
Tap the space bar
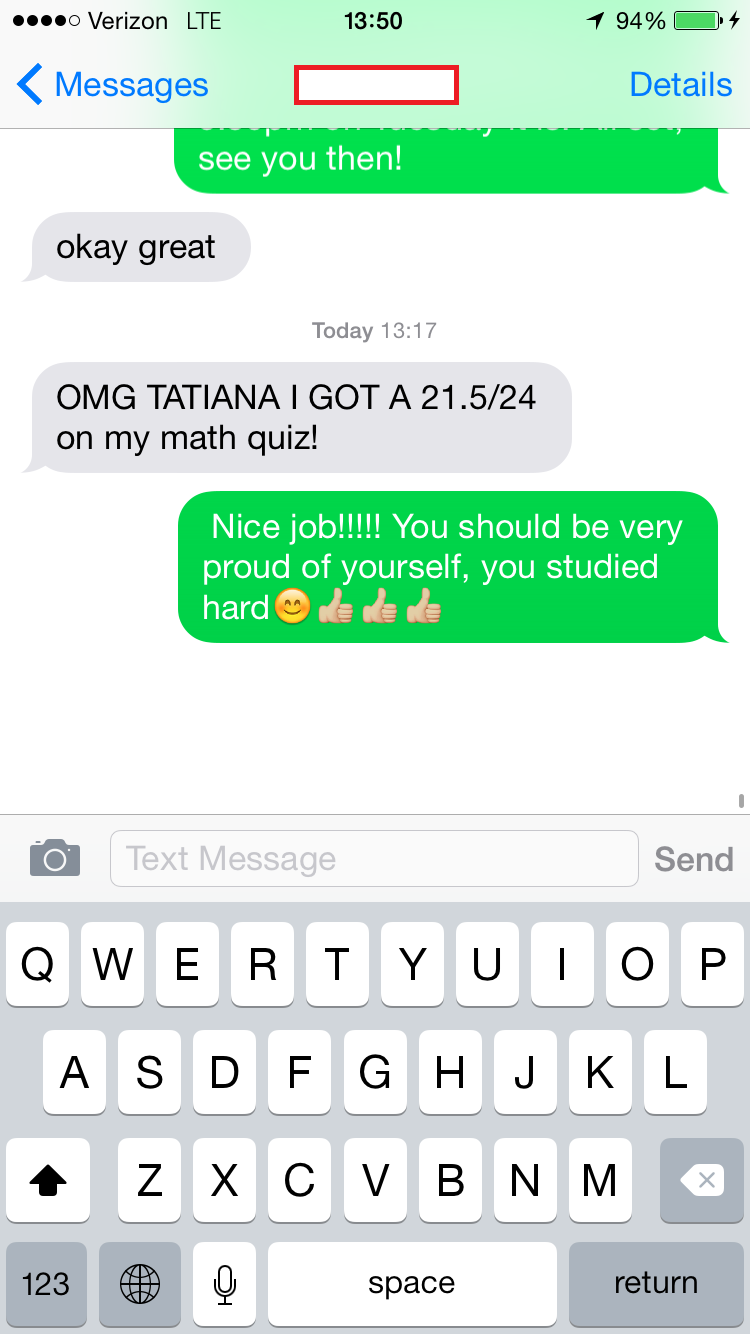[x=411, y=1283]
